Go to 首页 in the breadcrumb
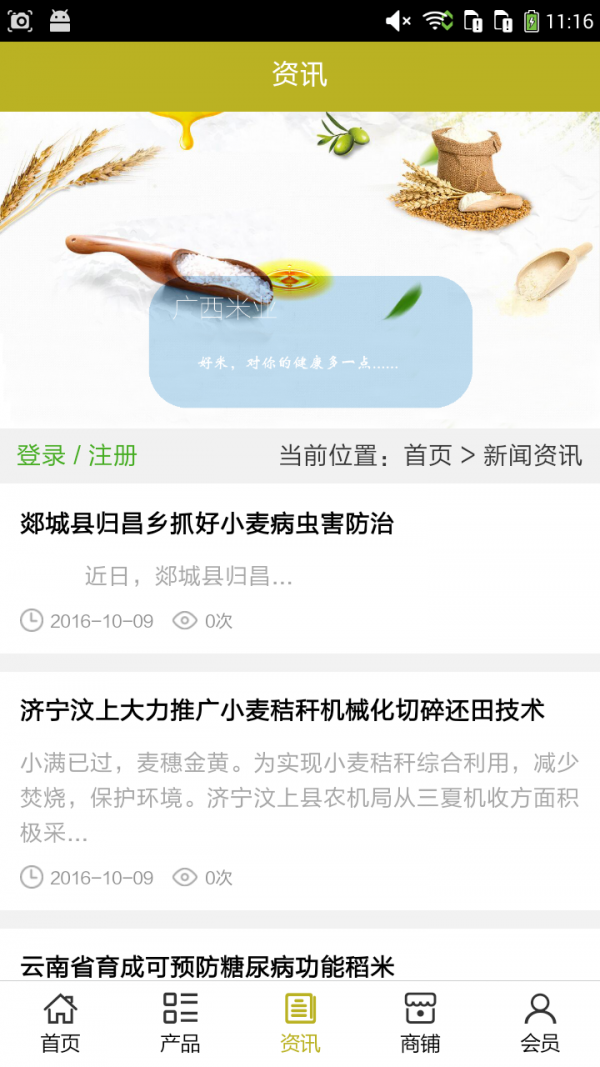The image size is (600, 1067). pos(427,456)
